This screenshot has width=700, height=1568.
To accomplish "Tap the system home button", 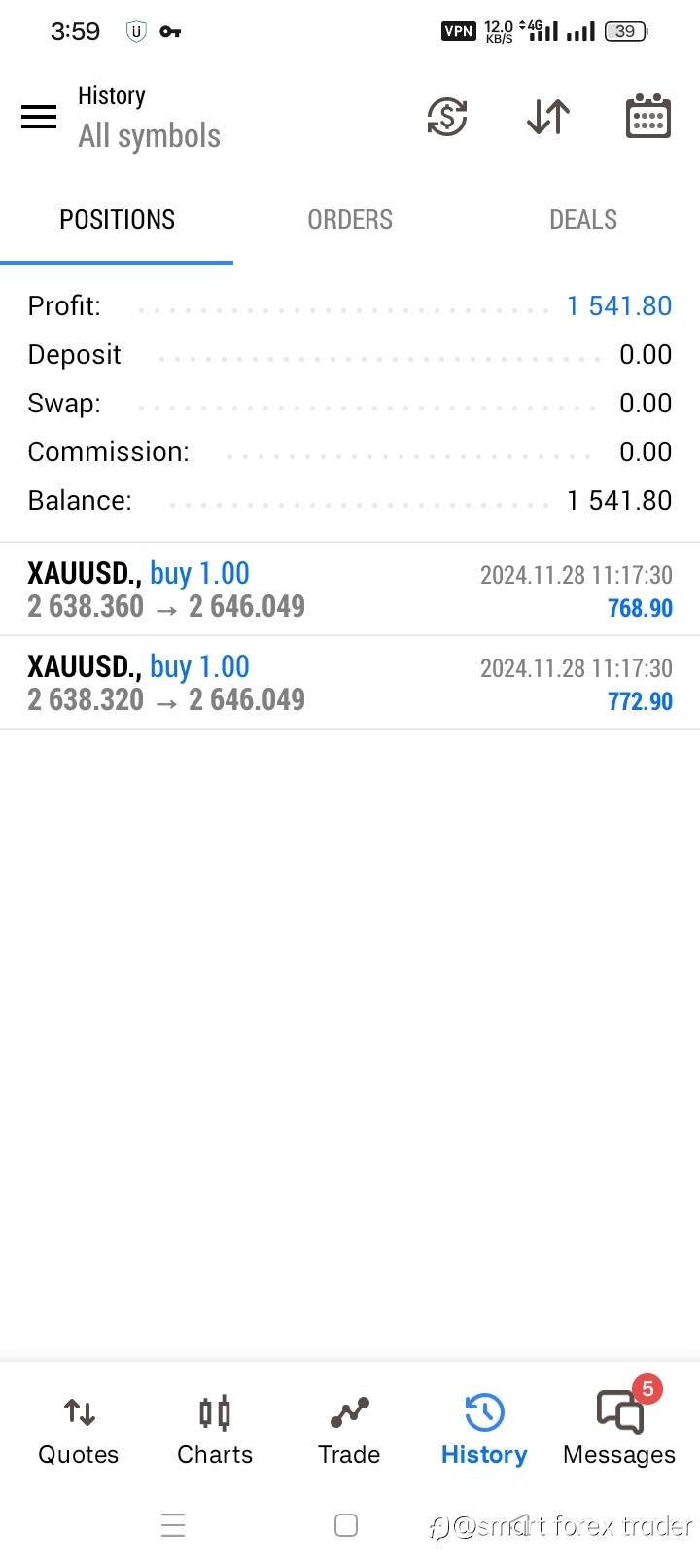I will click(346, 1525).
